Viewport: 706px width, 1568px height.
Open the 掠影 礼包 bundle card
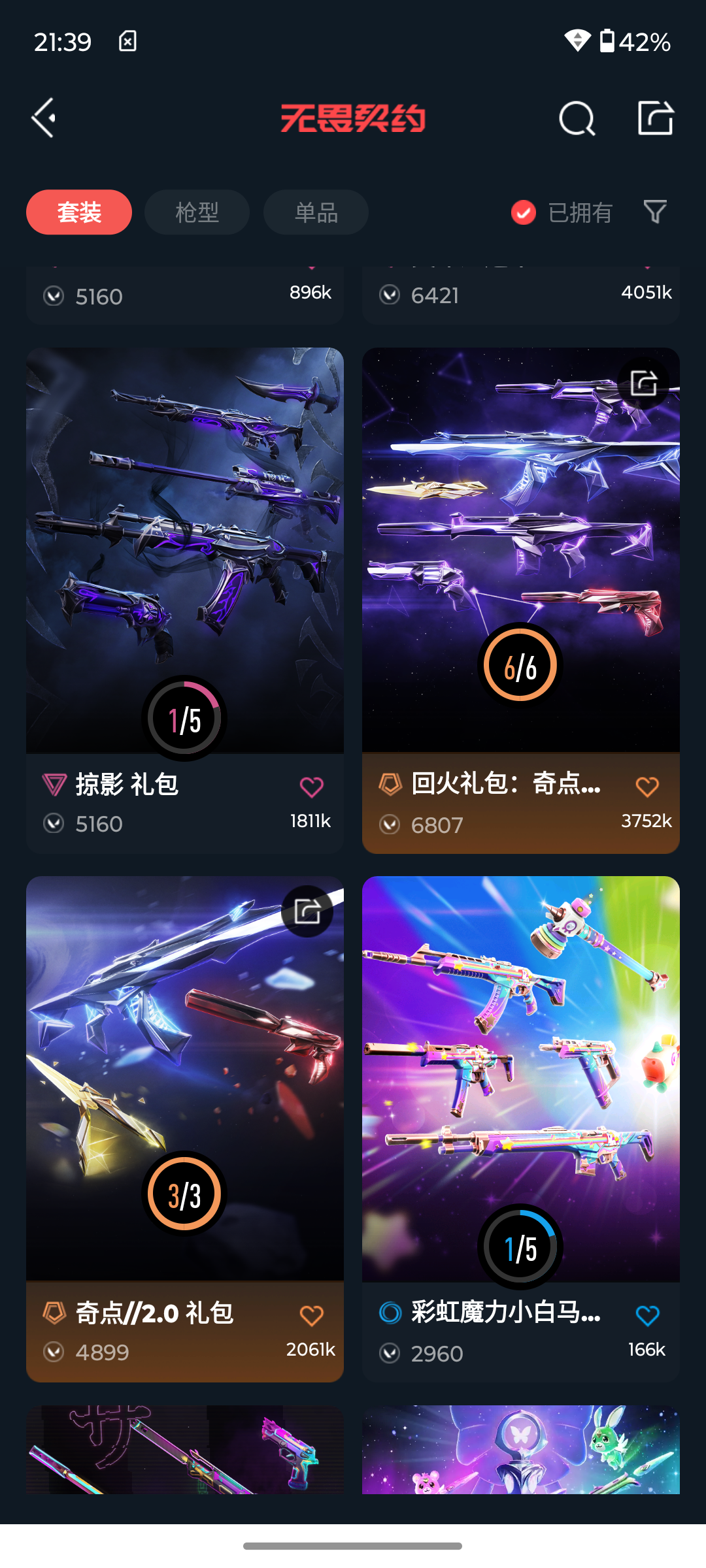(185, 600)
